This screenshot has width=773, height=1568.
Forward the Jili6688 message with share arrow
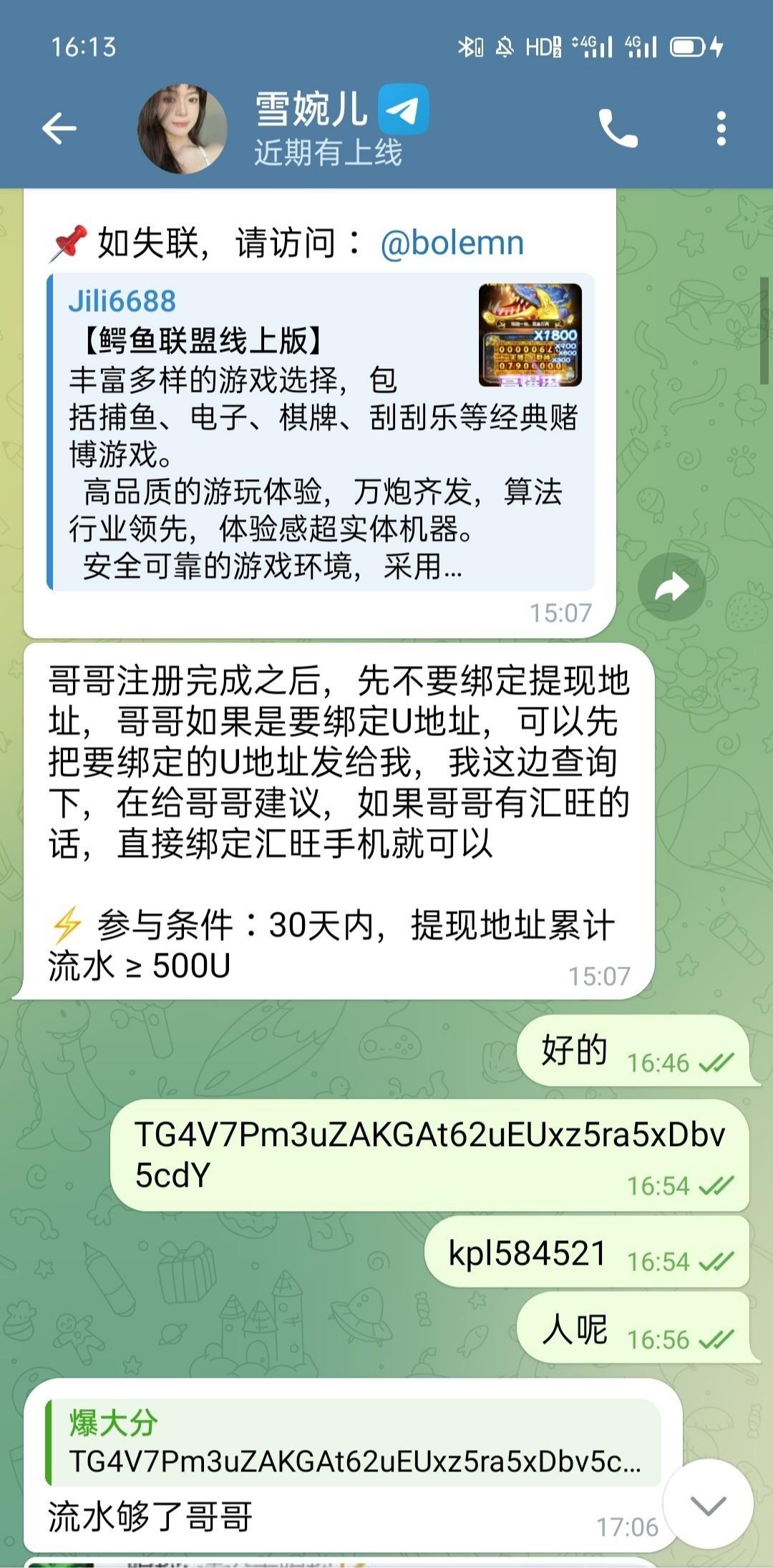coord(671,587)
